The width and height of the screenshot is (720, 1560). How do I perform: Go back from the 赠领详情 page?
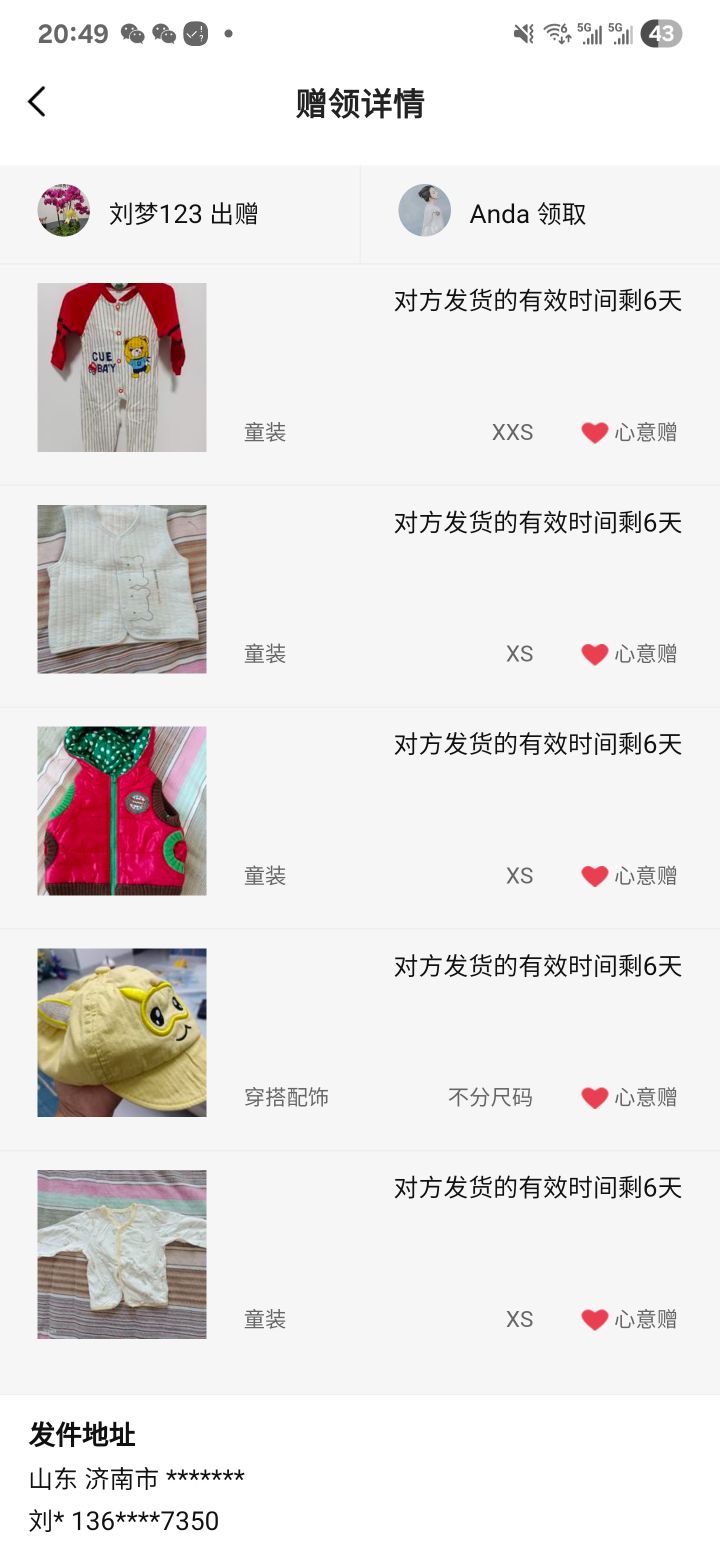click(37, 102)
